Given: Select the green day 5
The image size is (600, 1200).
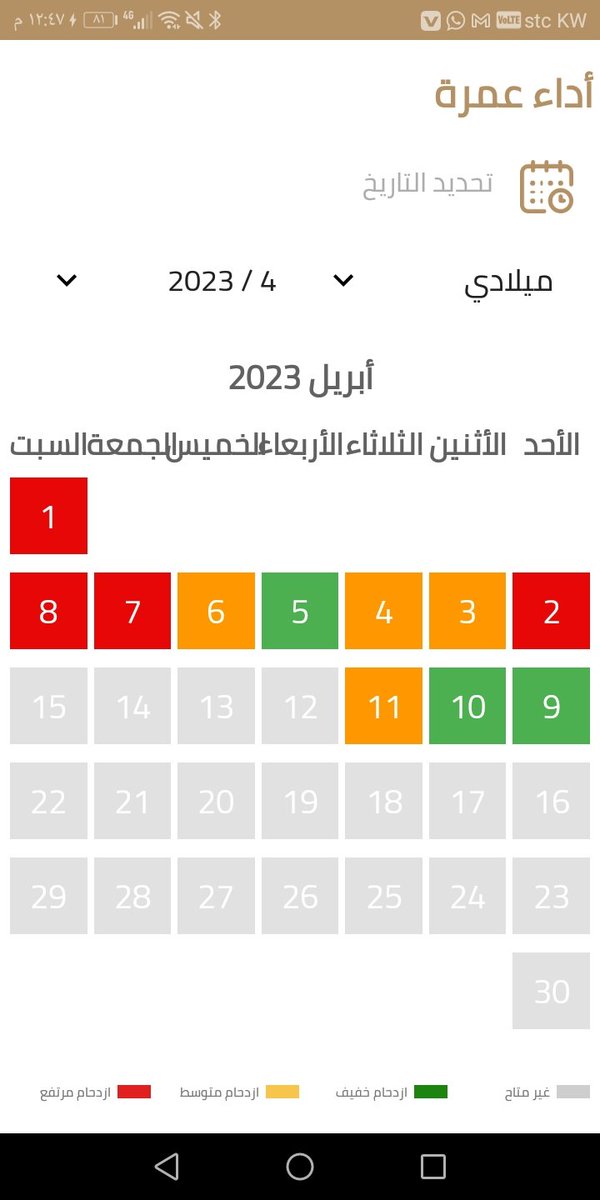Looking at the screenshot, I should pos(300,611).
